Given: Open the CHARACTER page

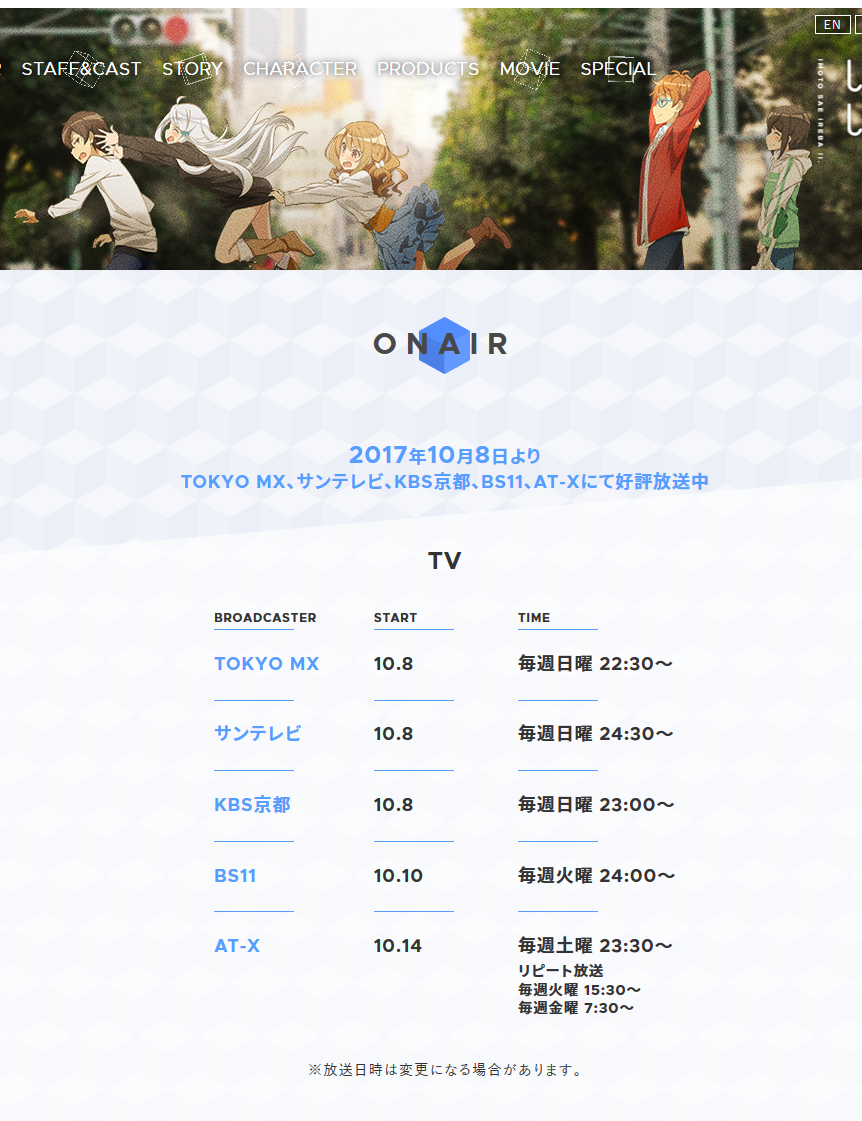Looking at the screenshot, I should pos(300,69).
